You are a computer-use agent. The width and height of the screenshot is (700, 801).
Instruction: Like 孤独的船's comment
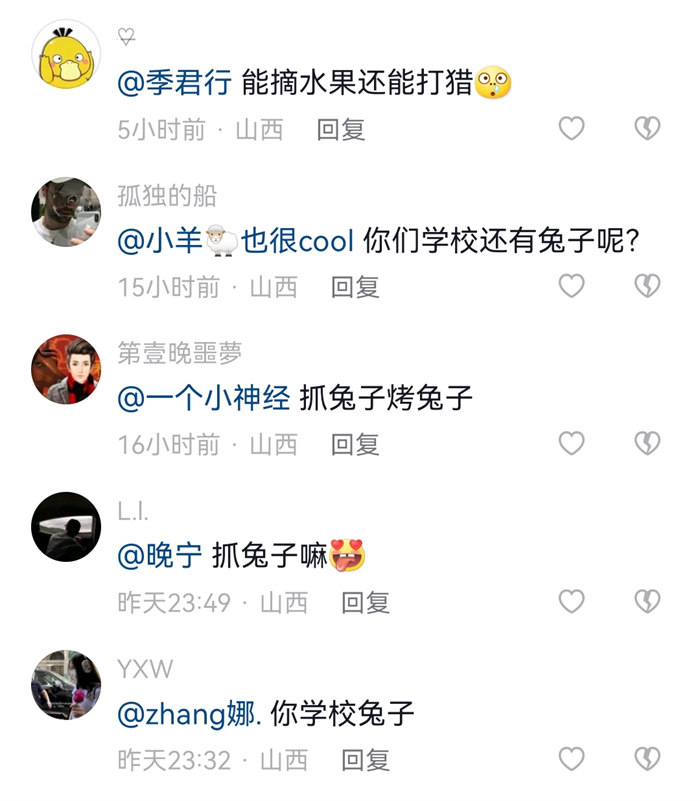tap(571, 287)
